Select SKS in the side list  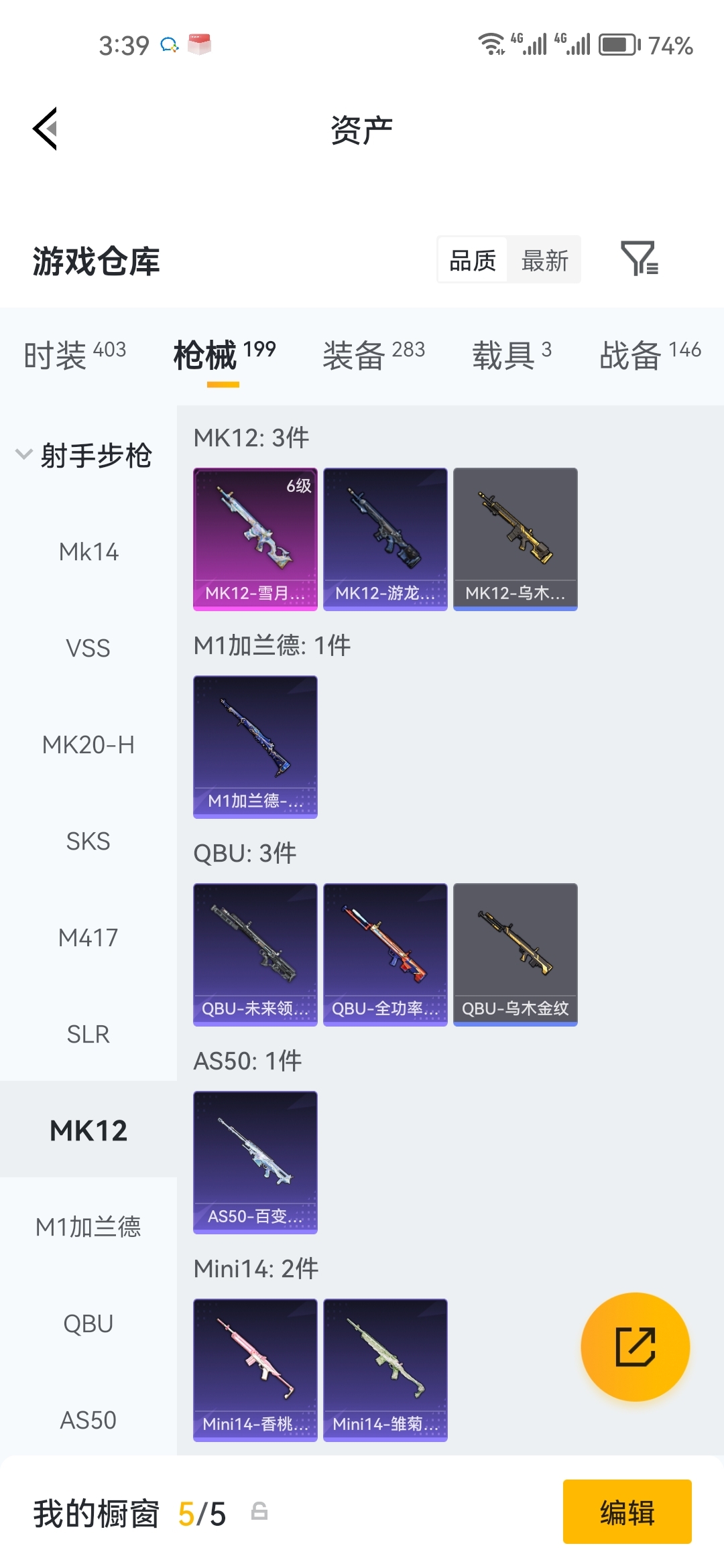[88, 842]
